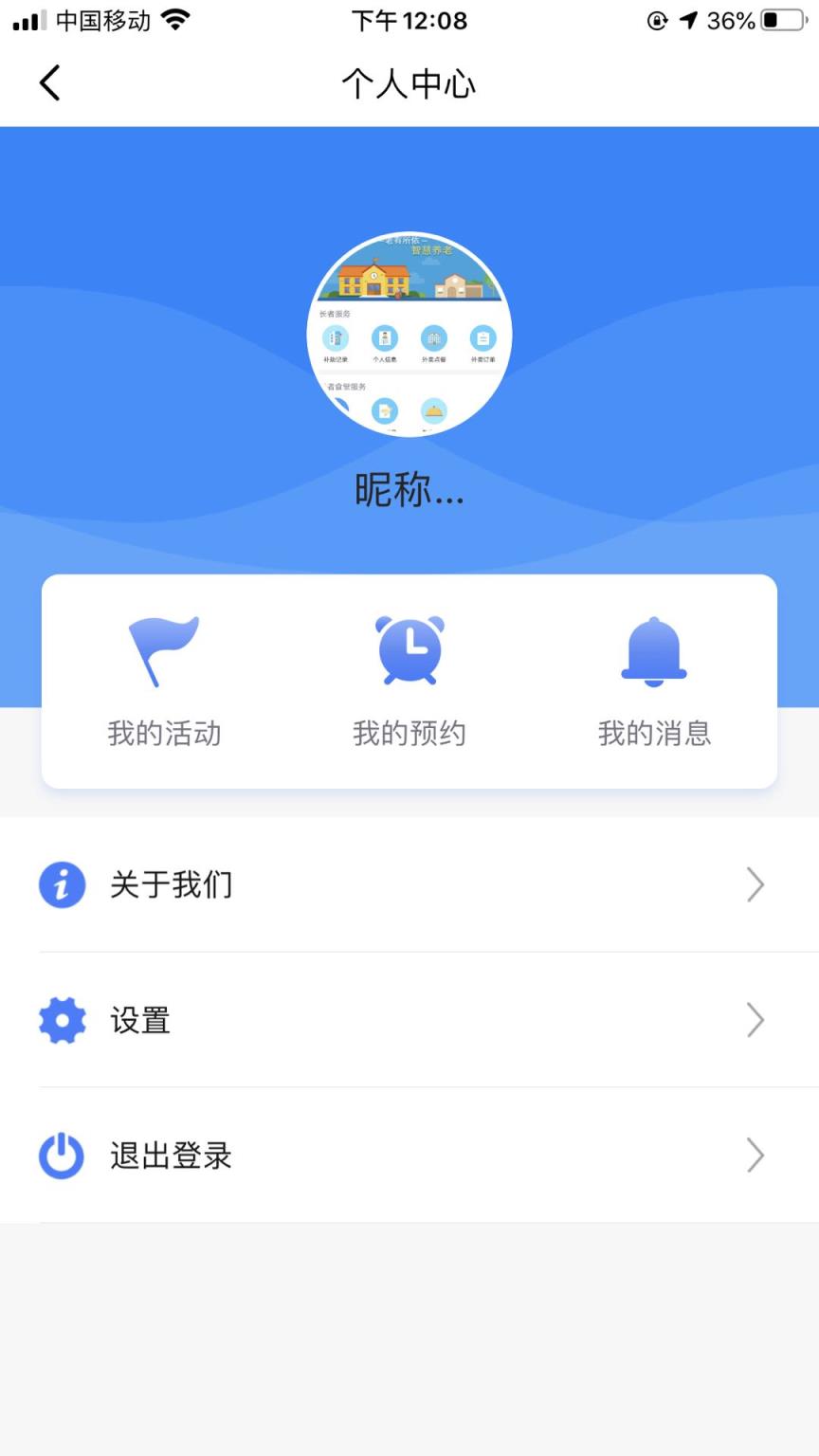Select the 我的预约 label
This screenshot has width=819, height=1456.
[x=409, y=732]
